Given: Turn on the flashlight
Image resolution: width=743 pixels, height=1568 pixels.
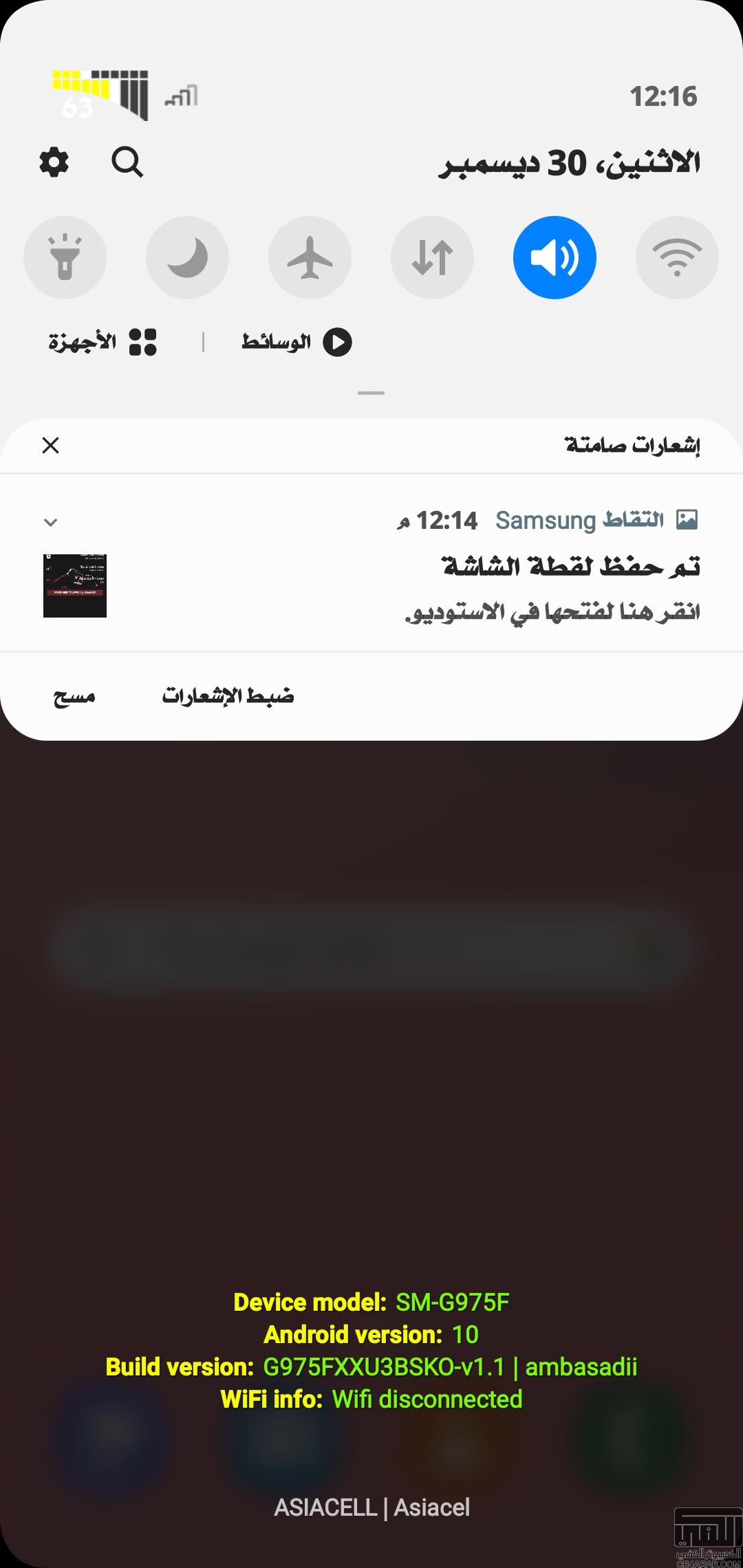Looking at the screenshot, I should coord(65,257).
